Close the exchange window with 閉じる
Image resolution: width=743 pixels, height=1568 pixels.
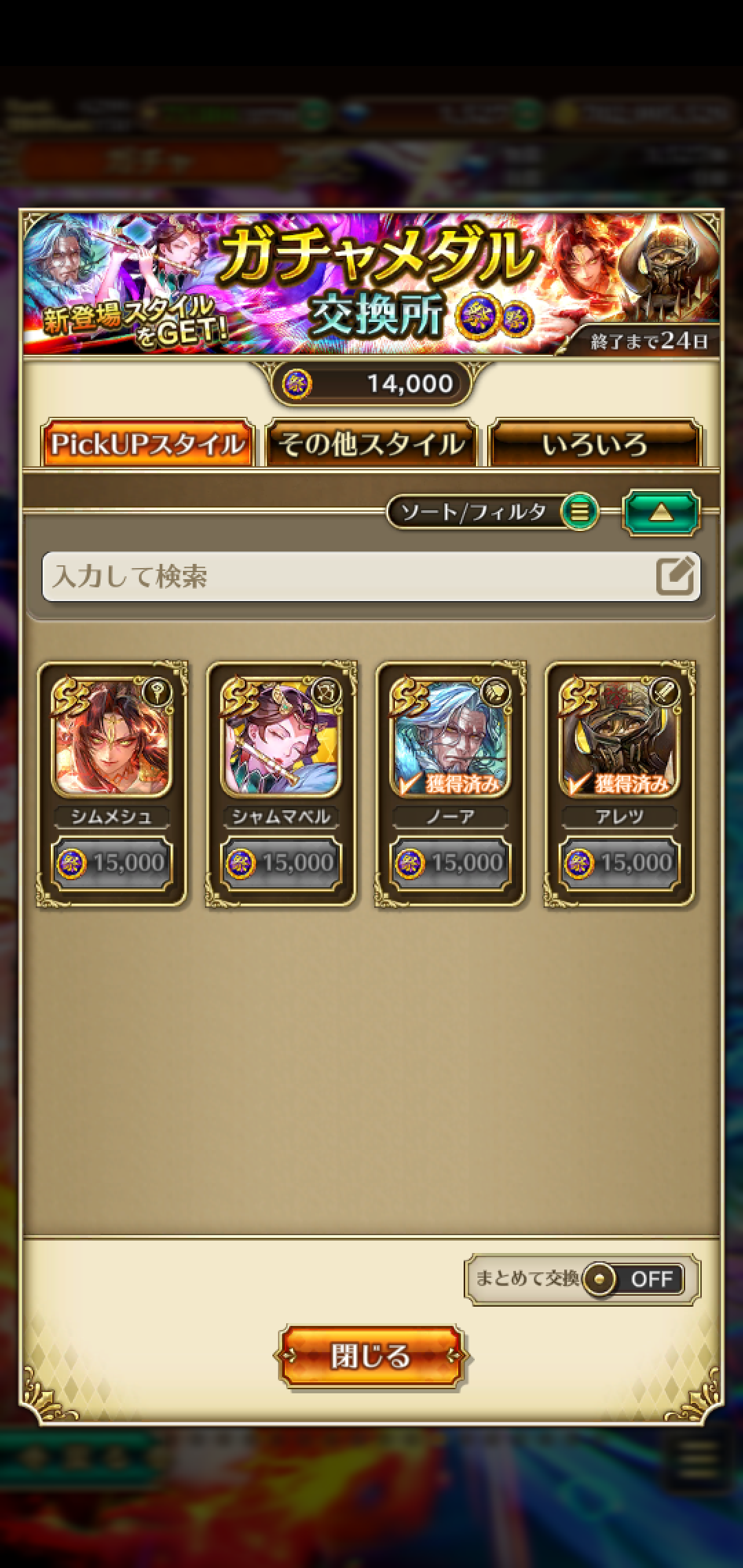371,1356
